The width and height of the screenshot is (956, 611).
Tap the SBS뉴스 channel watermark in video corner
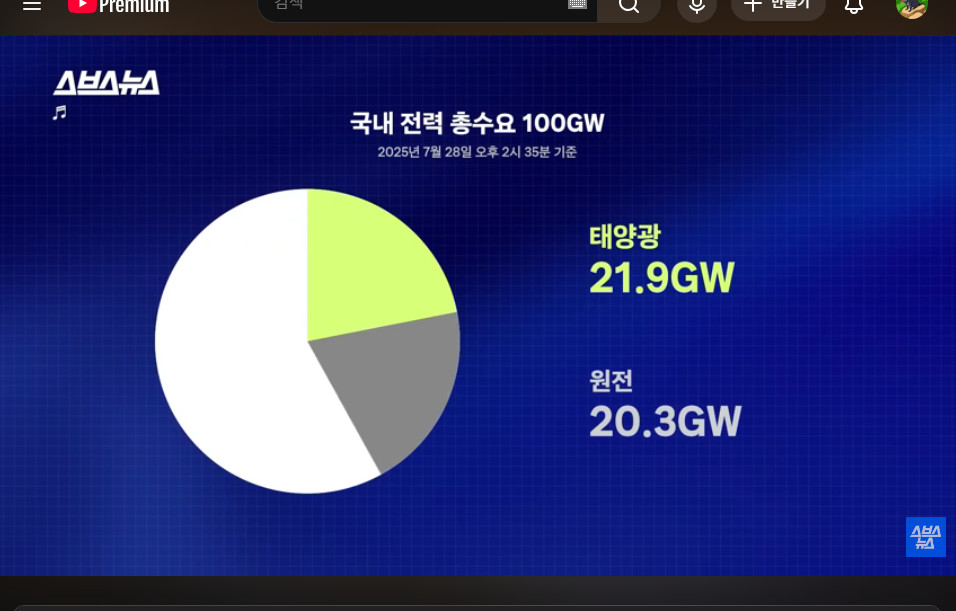[925, 537]
